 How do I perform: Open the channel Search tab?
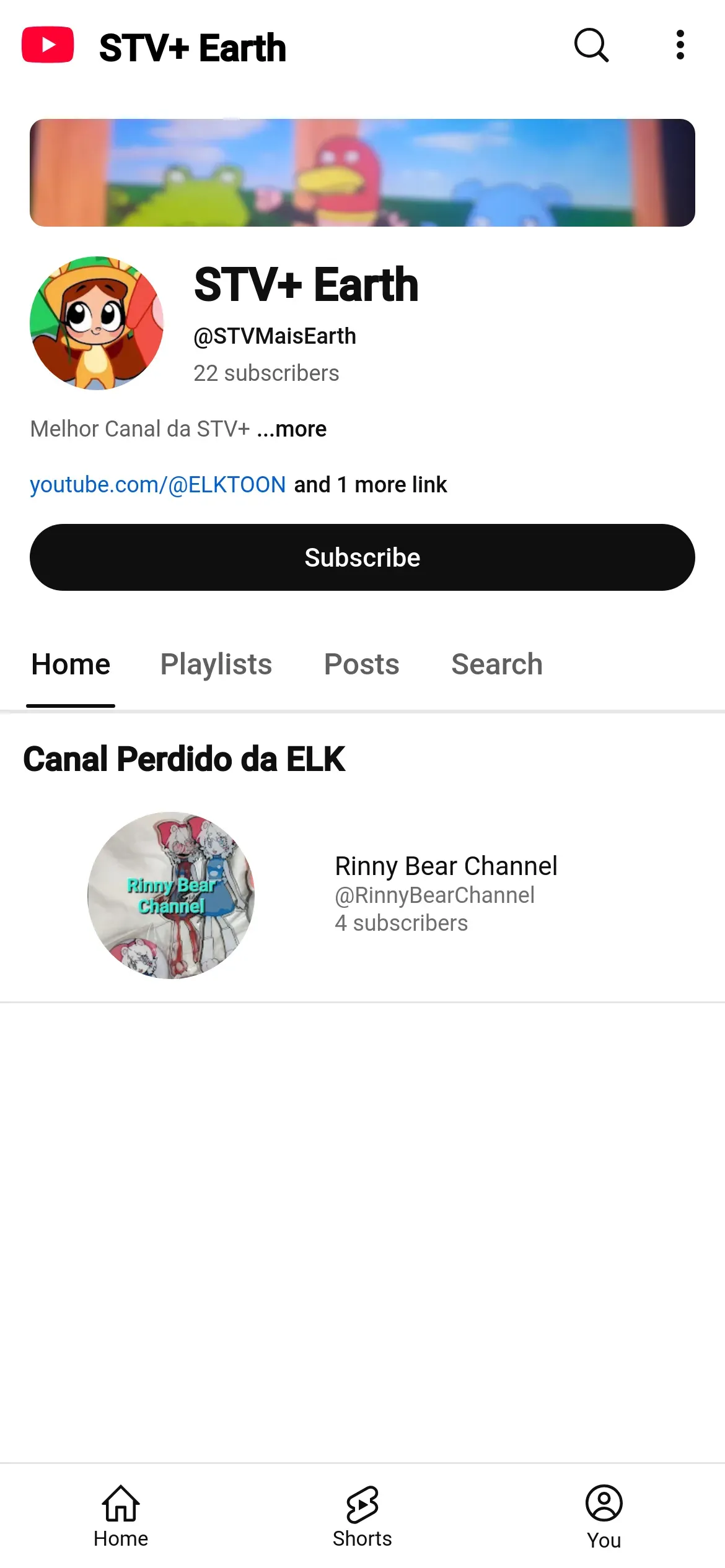[x=497, y=664]
